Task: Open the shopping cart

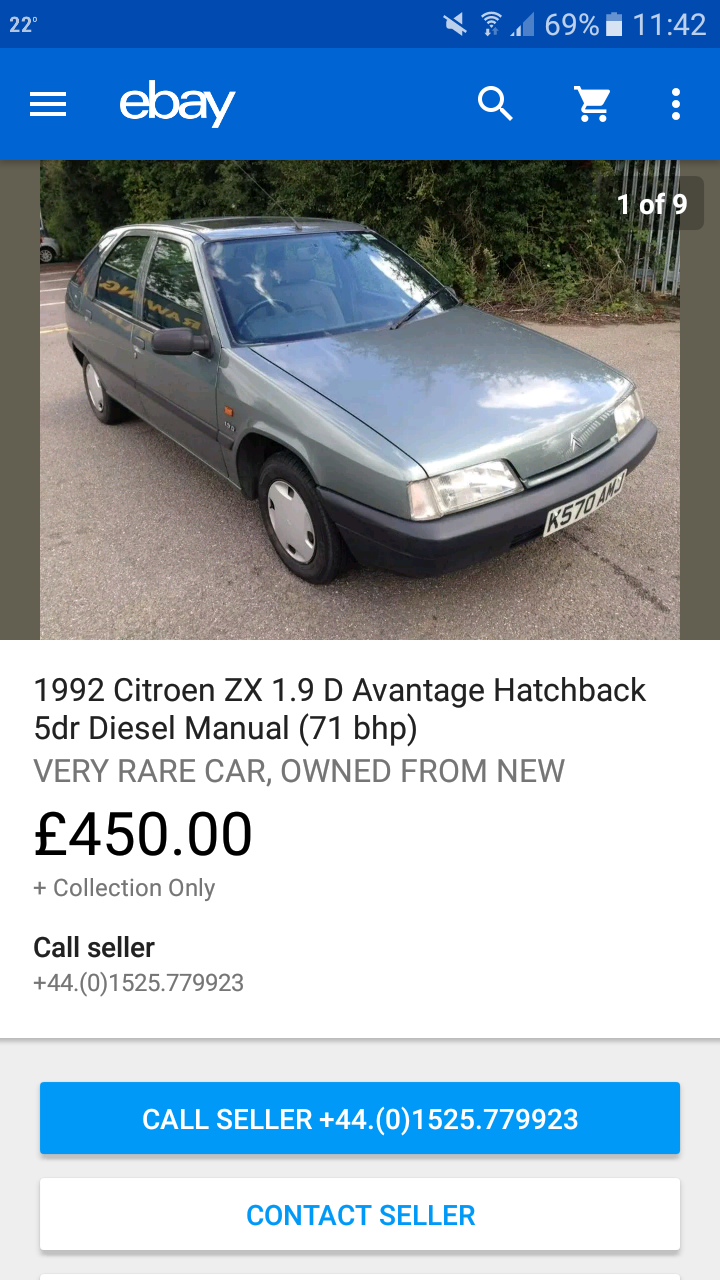Action: click(592, 104)
